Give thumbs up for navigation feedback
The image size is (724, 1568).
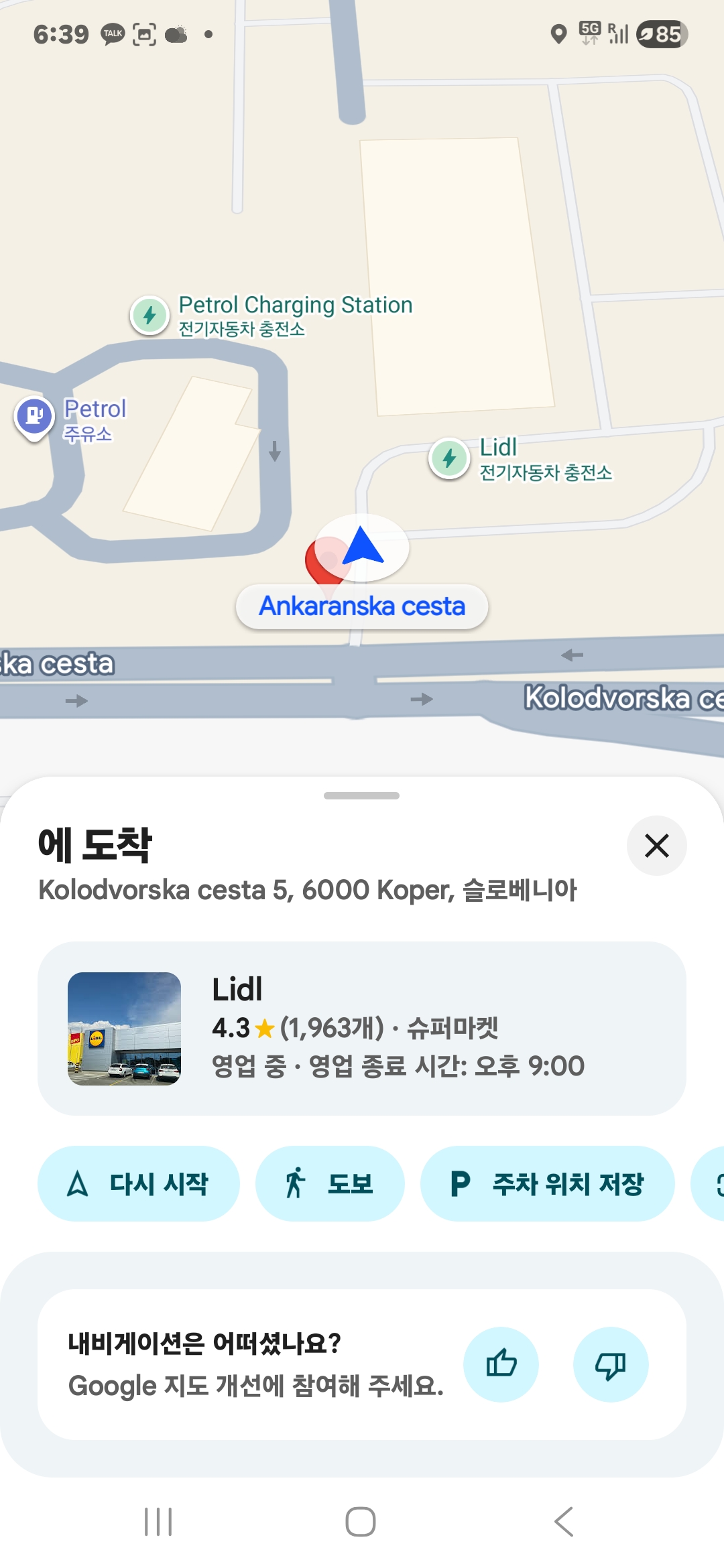(501, 1364)
